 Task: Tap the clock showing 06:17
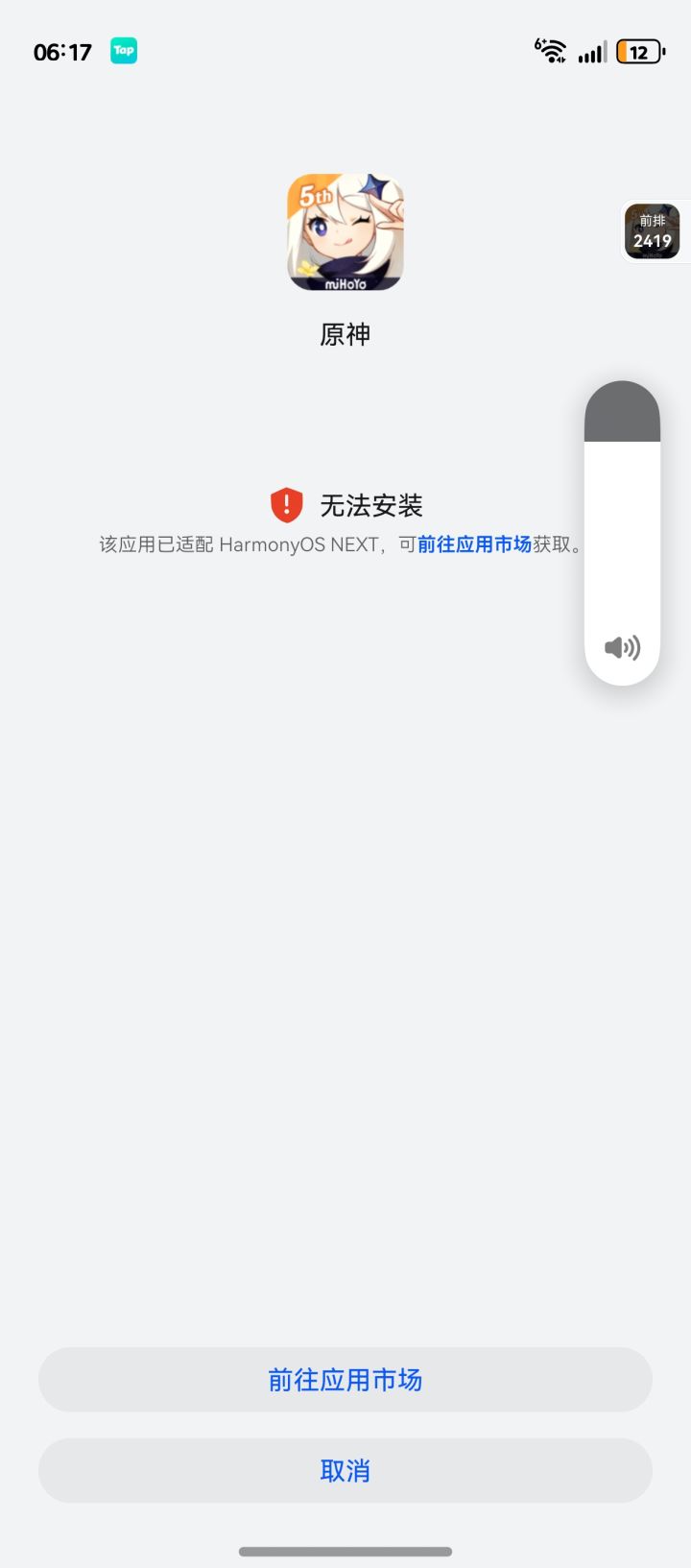tap(61, 51)
